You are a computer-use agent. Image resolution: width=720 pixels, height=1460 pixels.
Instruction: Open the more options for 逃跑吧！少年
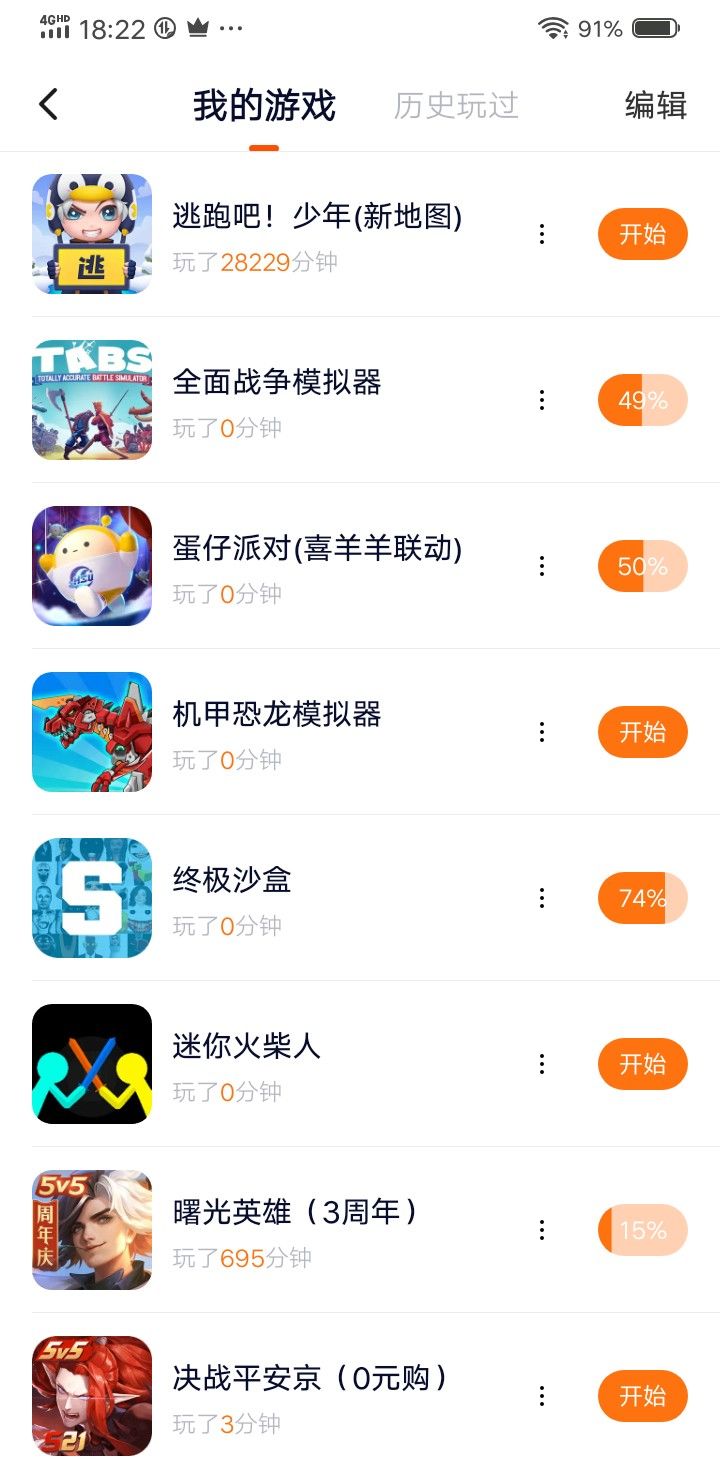pyautogui.click(x=542, y=234)
